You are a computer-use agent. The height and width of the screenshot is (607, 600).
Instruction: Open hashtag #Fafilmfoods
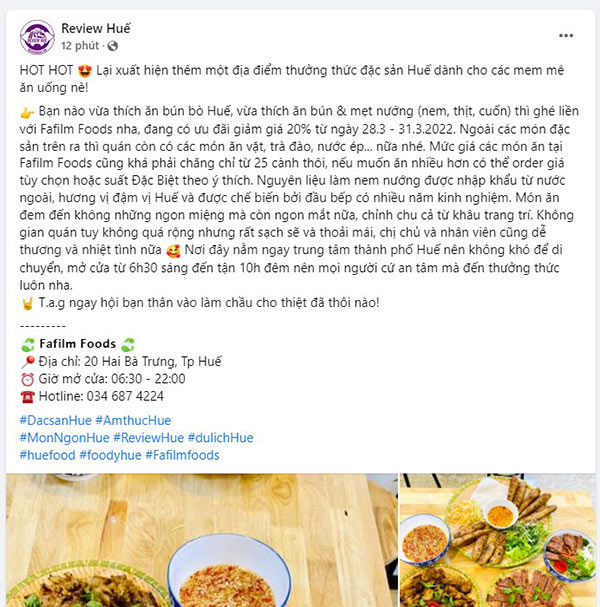[182, 454]
